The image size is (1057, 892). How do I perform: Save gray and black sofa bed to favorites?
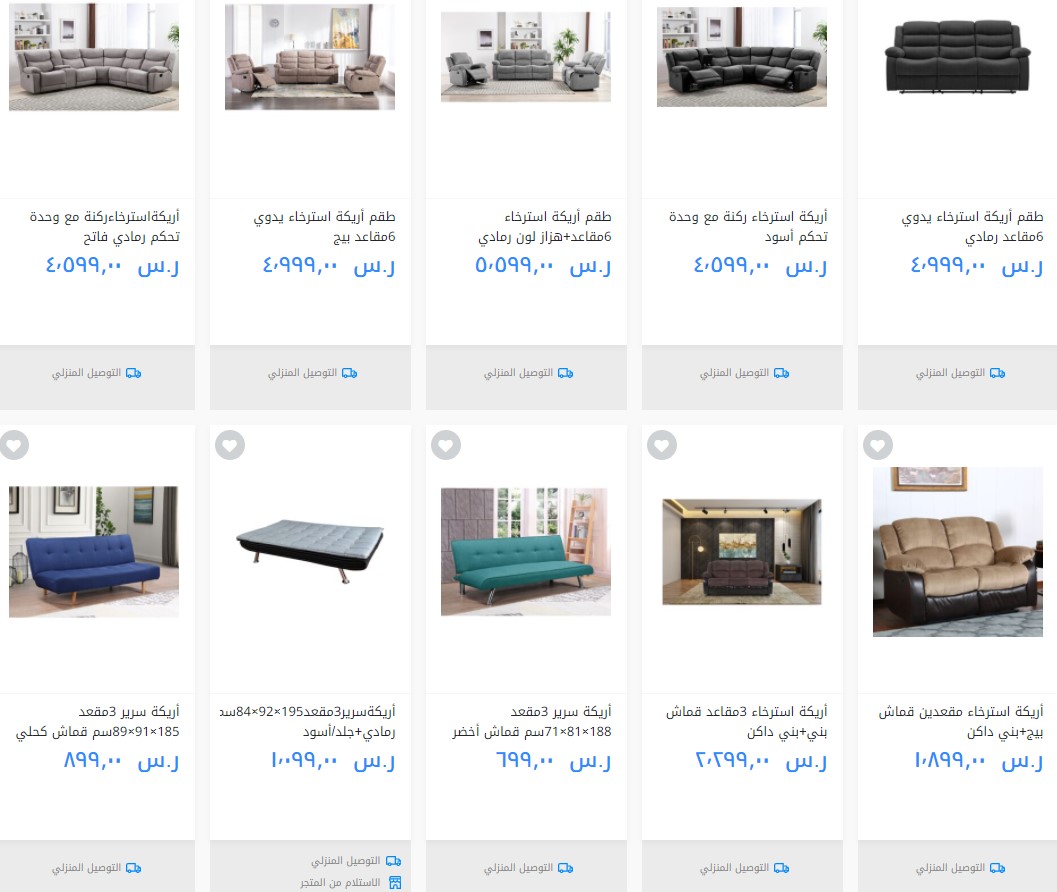[230, 445]
